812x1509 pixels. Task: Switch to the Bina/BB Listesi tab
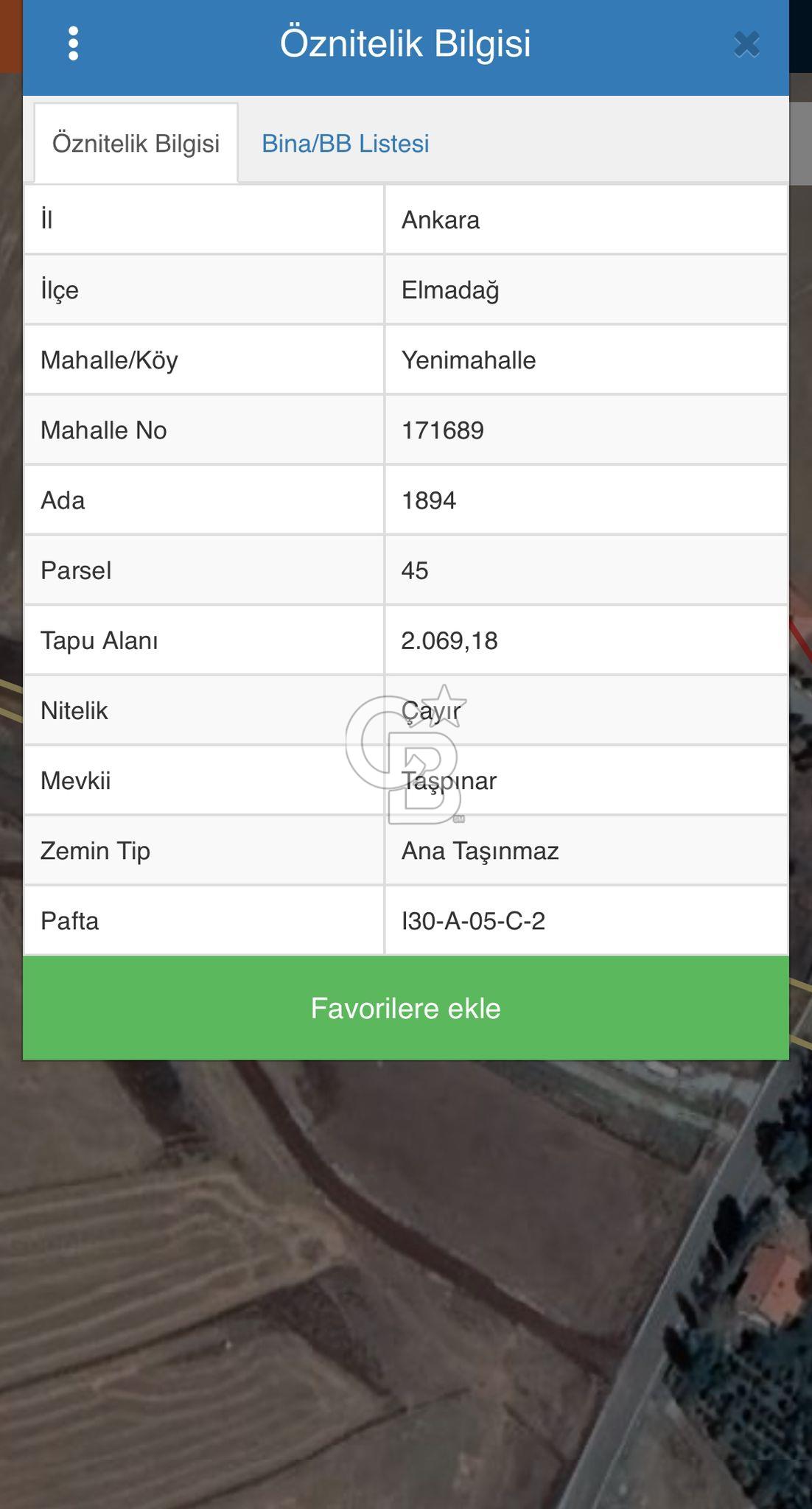[x=345, y=143]
